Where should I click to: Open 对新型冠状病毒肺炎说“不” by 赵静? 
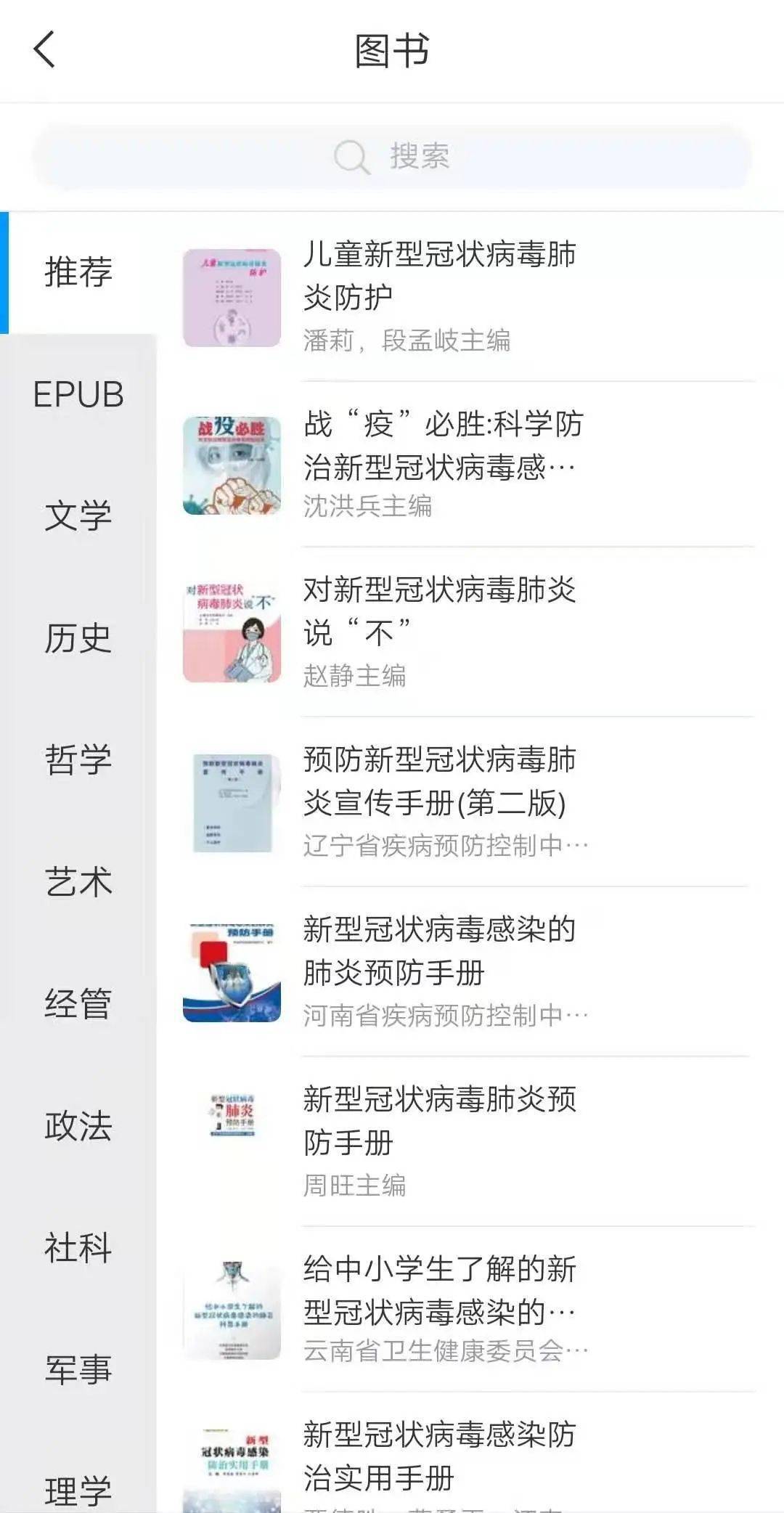point(439,611)
